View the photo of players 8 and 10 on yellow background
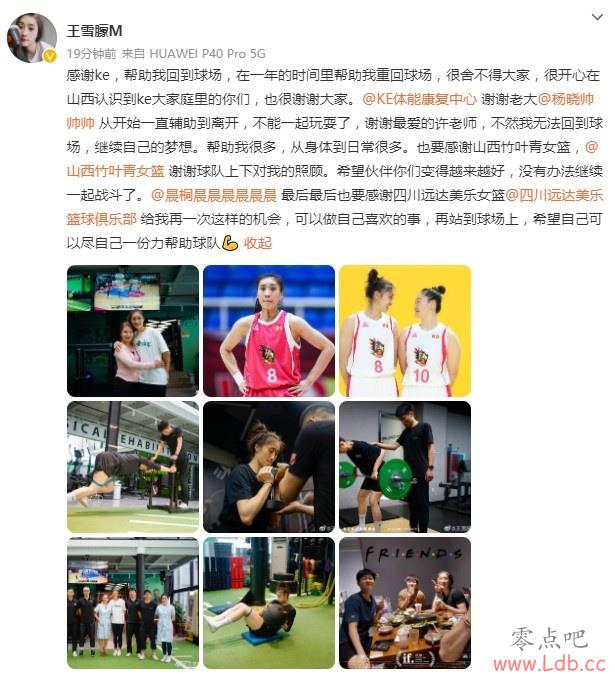 pyautogui.click(x=404, y=330)
